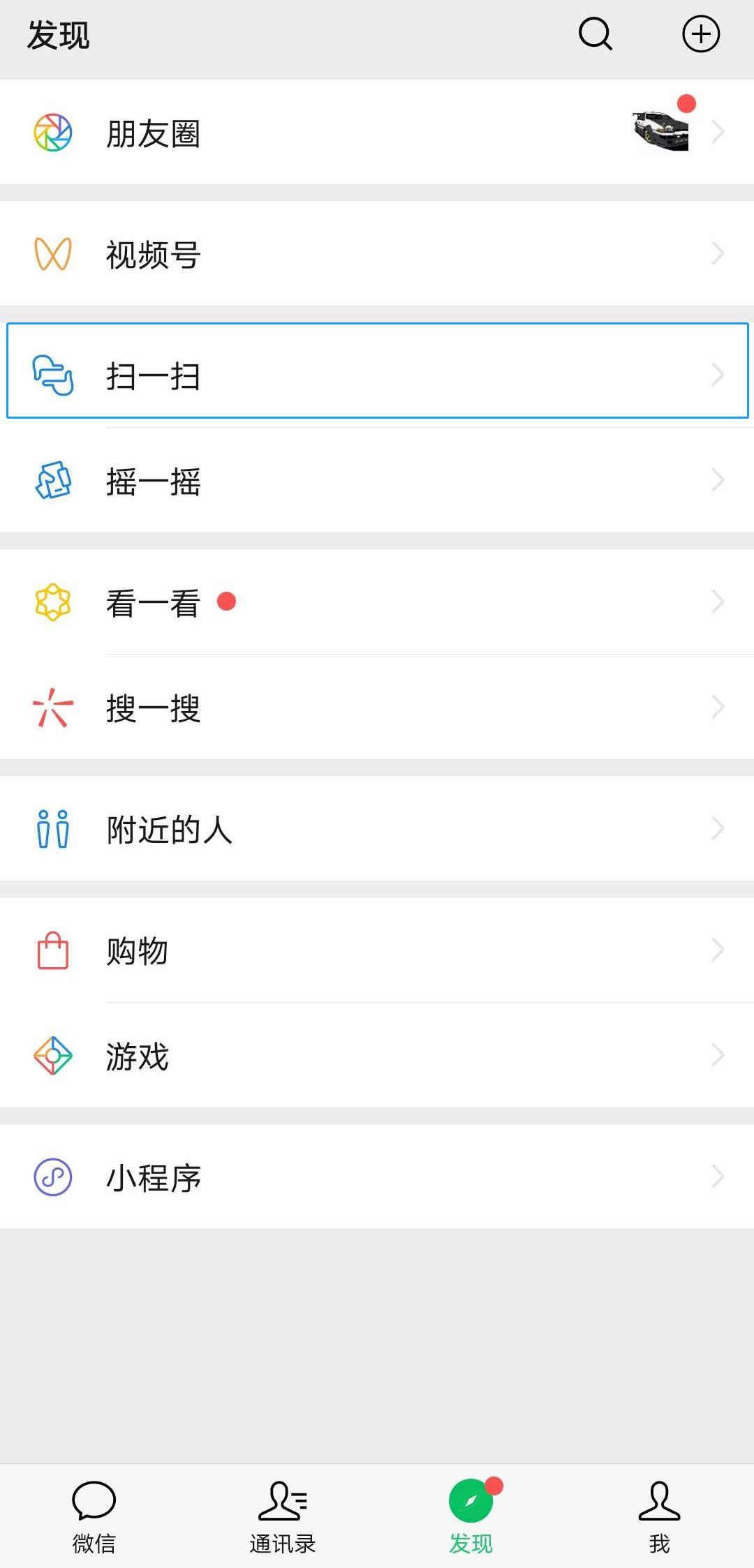Open Top Stories via the 看一看 icon

pos(52,602)
